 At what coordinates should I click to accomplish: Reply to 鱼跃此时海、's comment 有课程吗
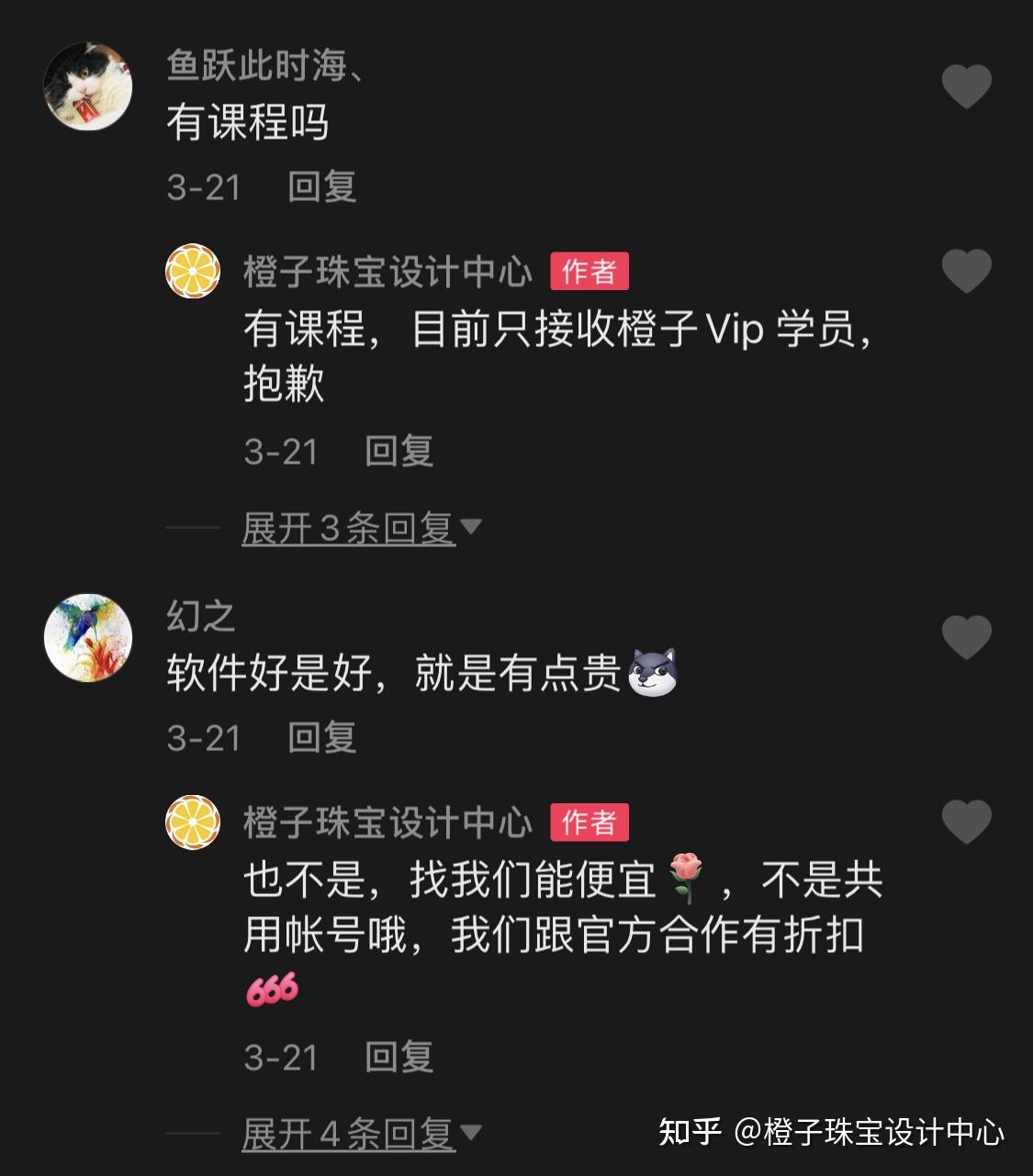pyautogui.click(x=321, y=187)
